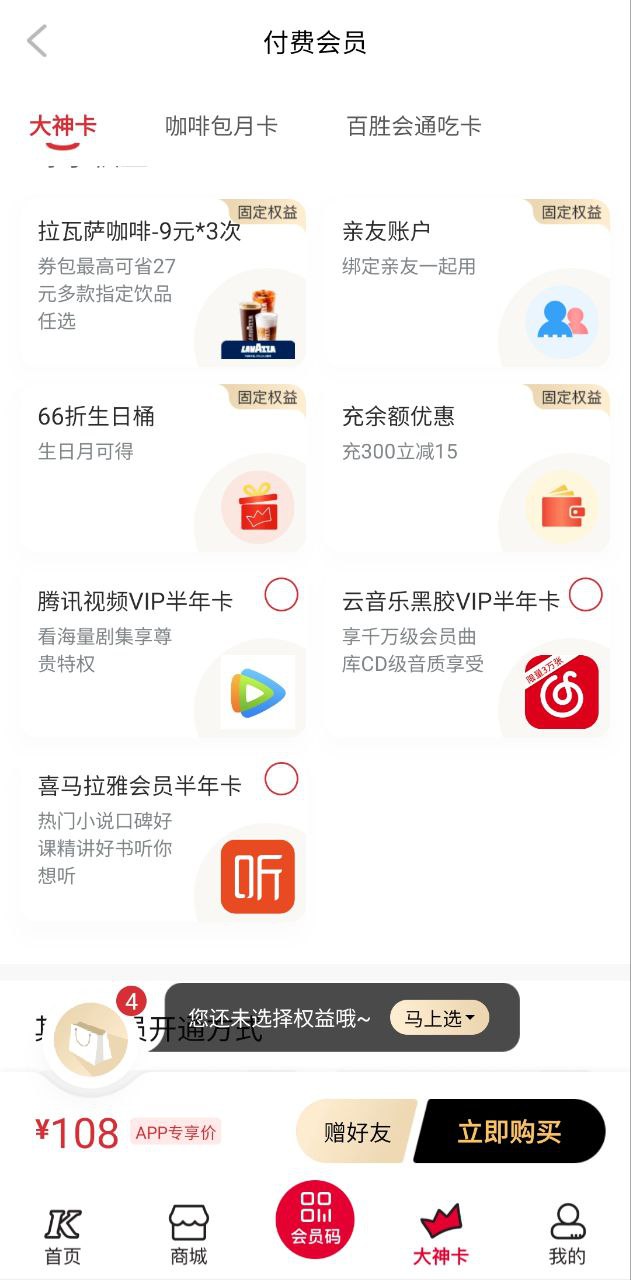Tap 马上选 to choose a benefit
The image size is (631, 1280).
(x=439, y=1018)
